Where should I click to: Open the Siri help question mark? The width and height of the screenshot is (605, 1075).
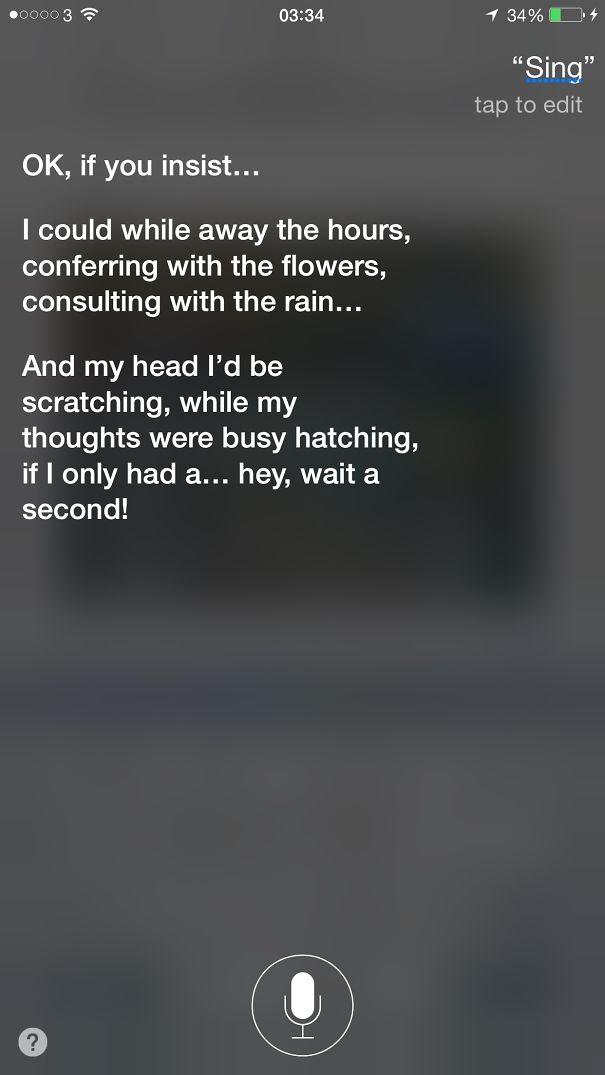coord(32,1040)
